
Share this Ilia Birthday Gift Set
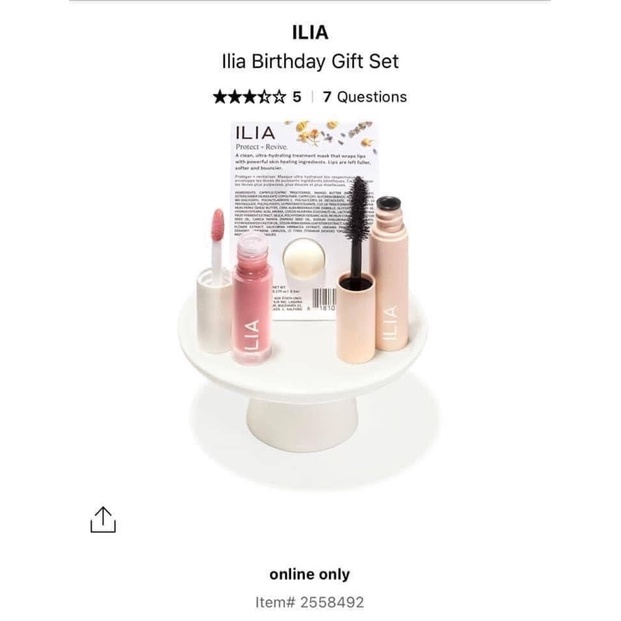coord(103,519)
